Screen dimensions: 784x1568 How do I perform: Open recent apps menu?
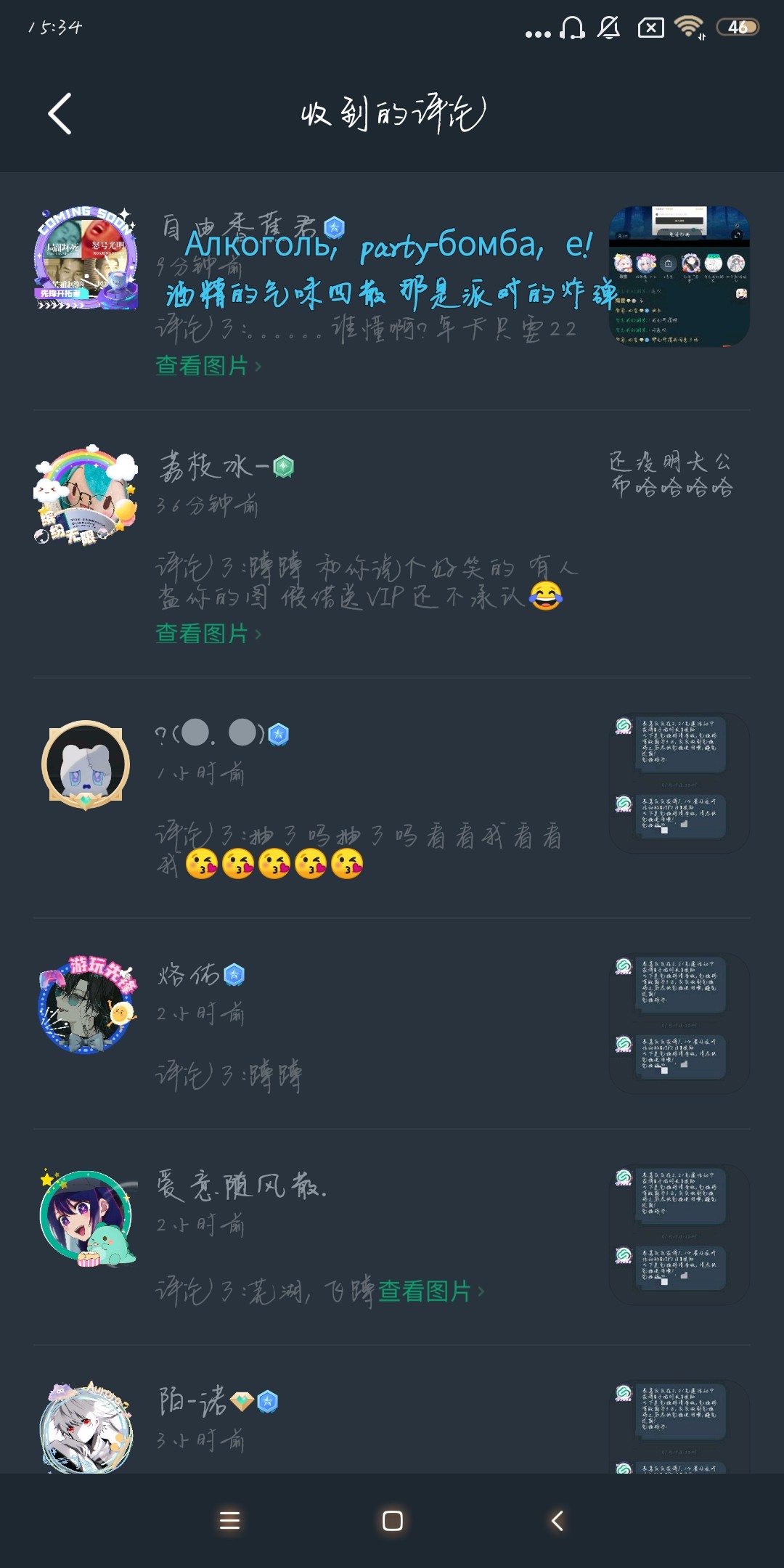click(x=229, y=1521)
